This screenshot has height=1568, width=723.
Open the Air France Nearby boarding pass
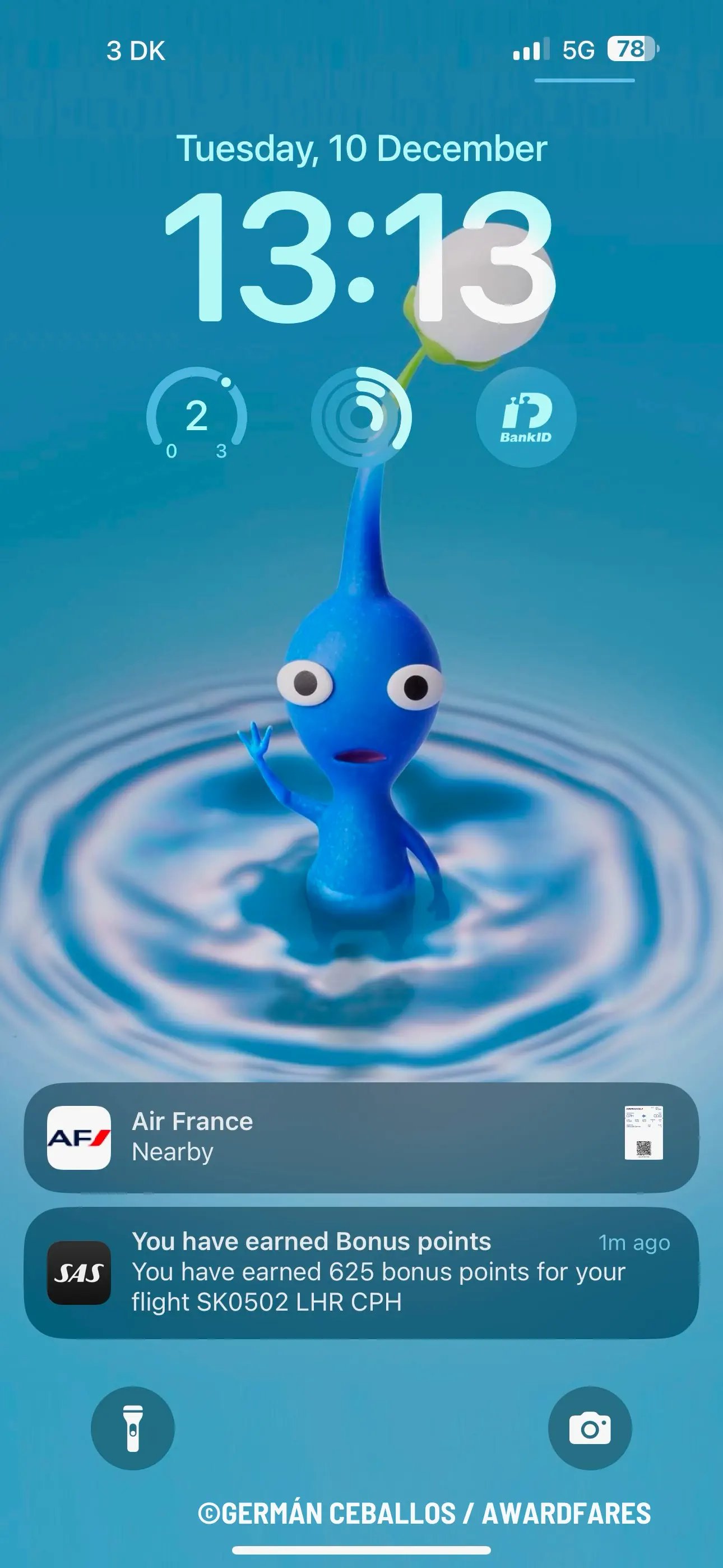click(361, 1136)
